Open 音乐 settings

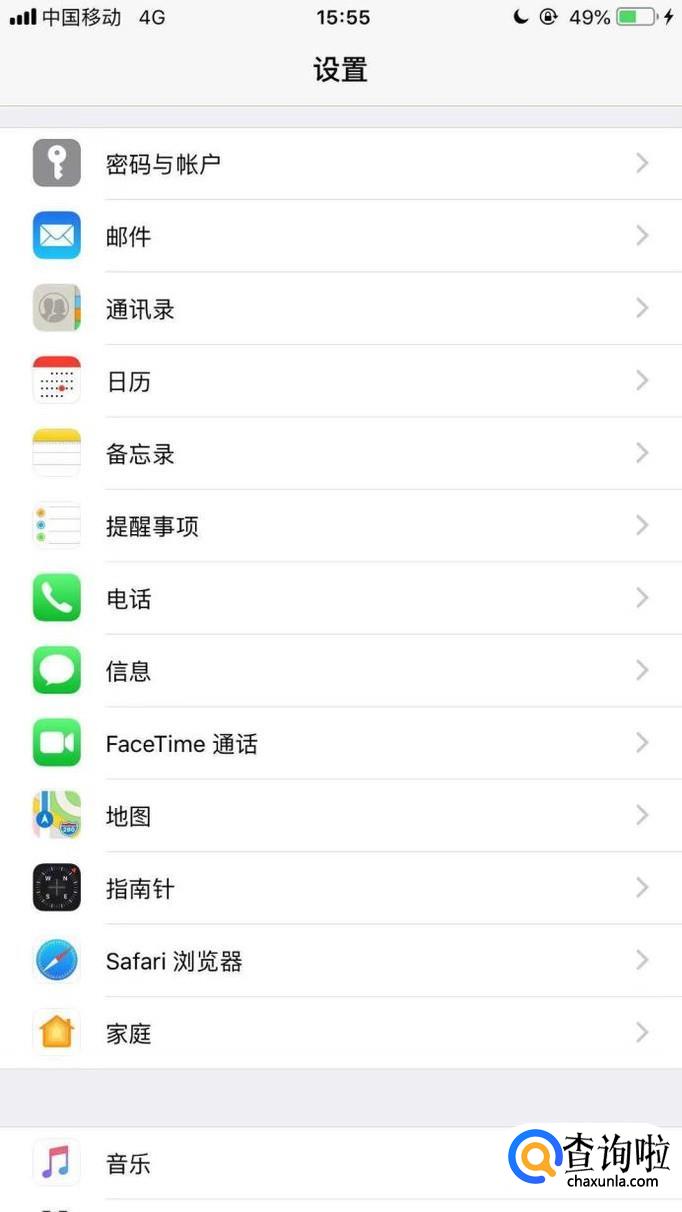pyautogui.click(x=300, y=1163)
